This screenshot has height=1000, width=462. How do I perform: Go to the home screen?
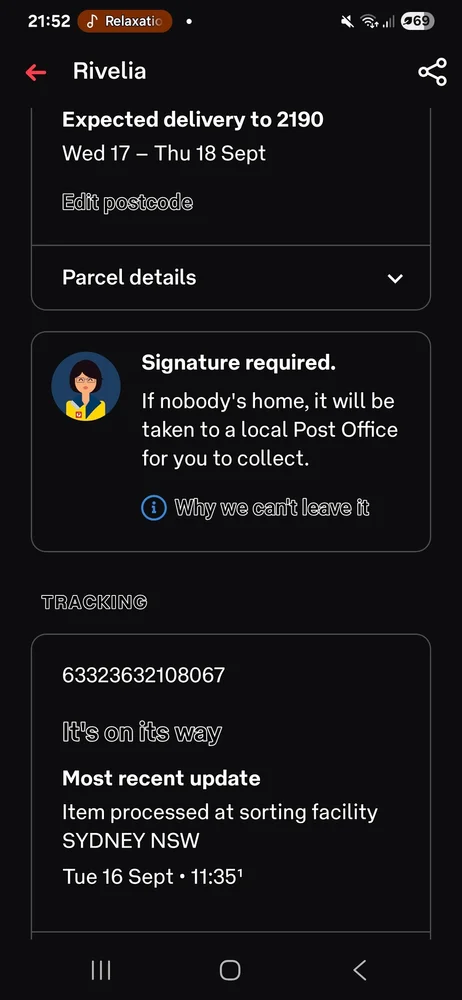click(x=230, y=970)
